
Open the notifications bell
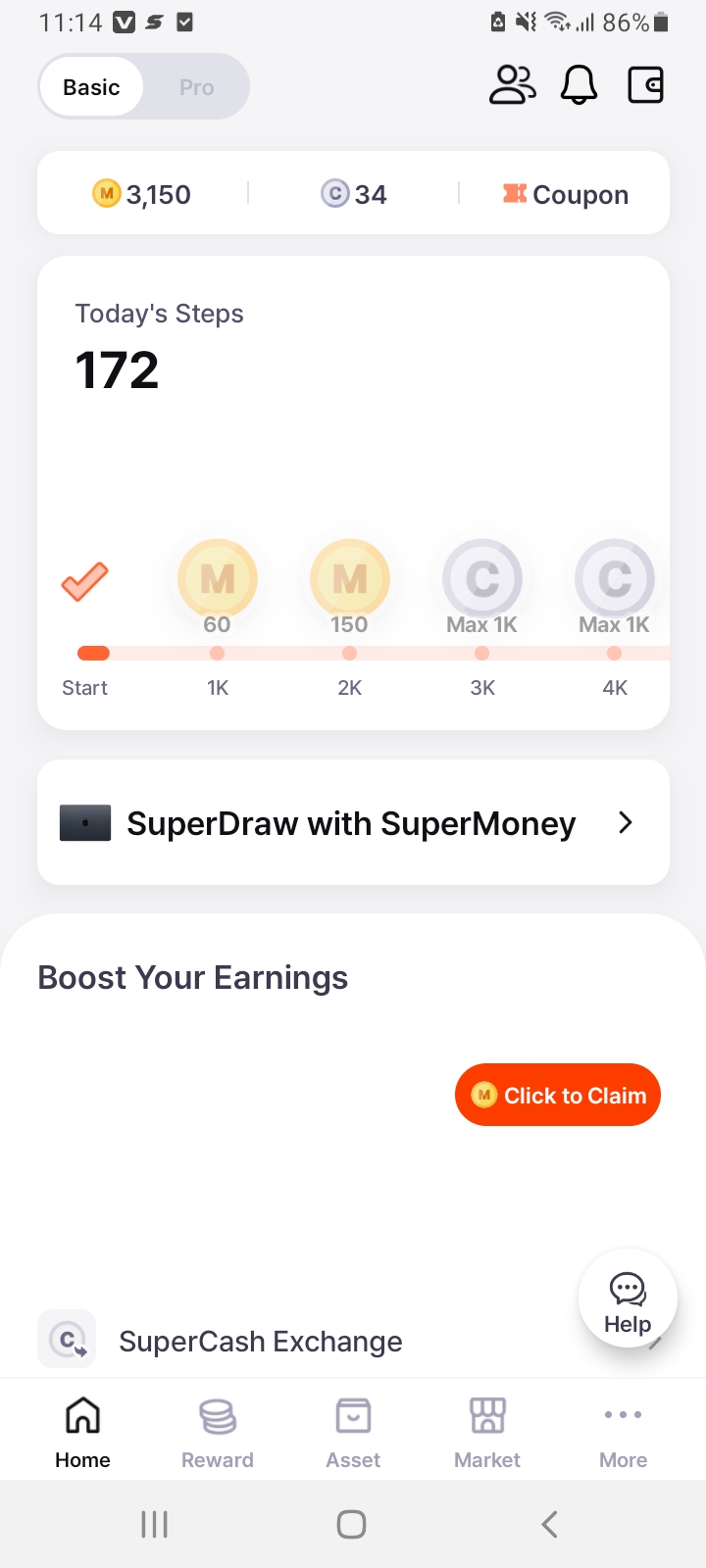coord(579,85)
